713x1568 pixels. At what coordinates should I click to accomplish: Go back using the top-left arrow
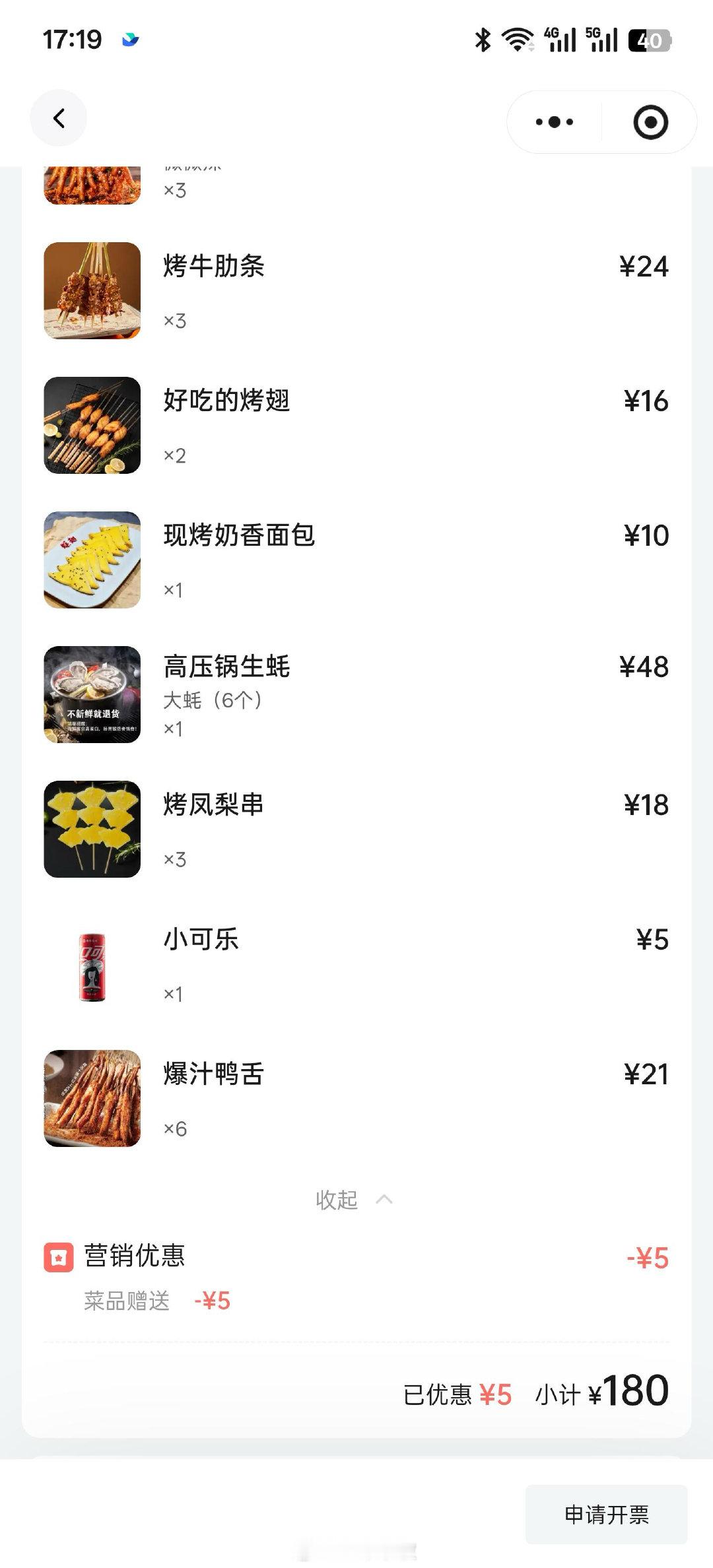pos(59,119)
